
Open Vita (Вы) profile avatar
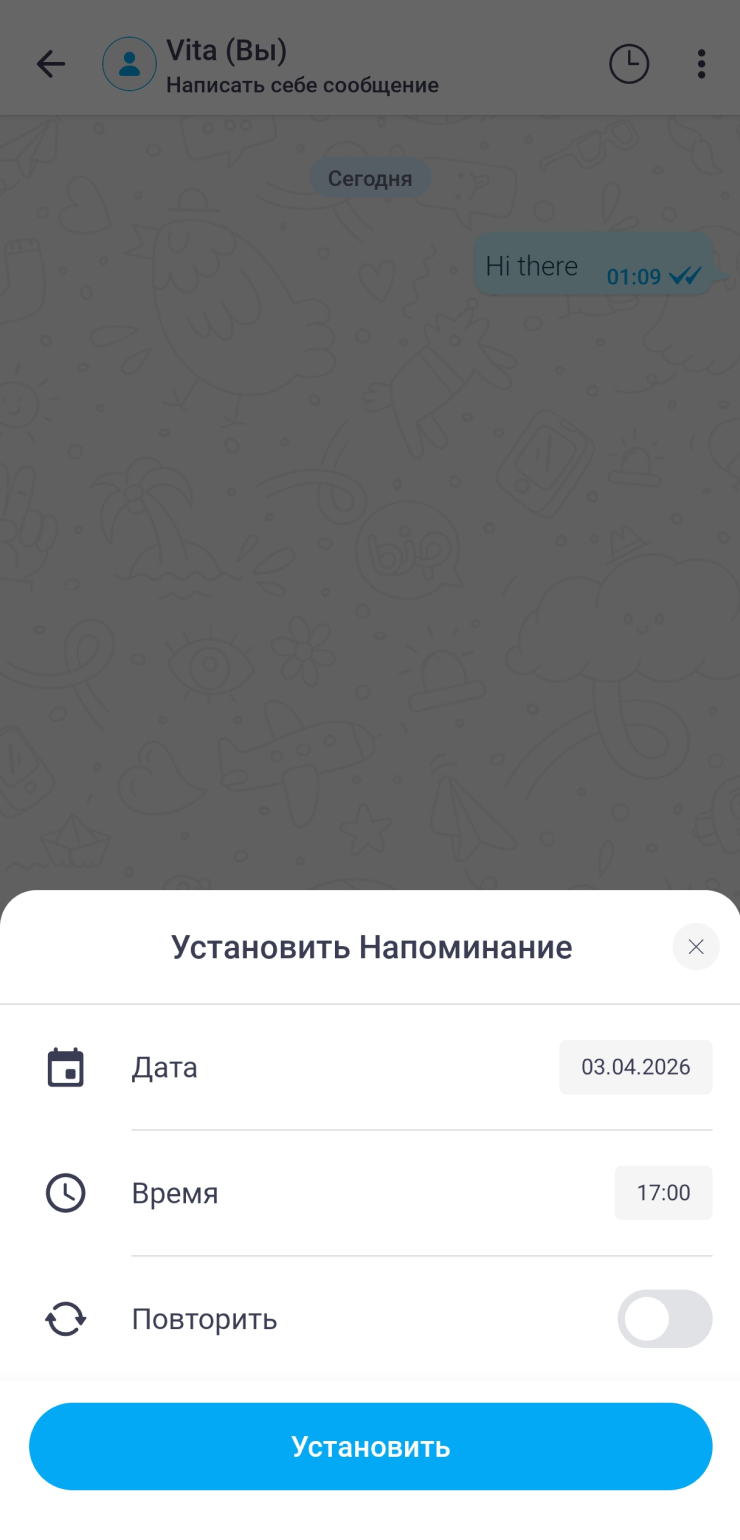point(129,64)
